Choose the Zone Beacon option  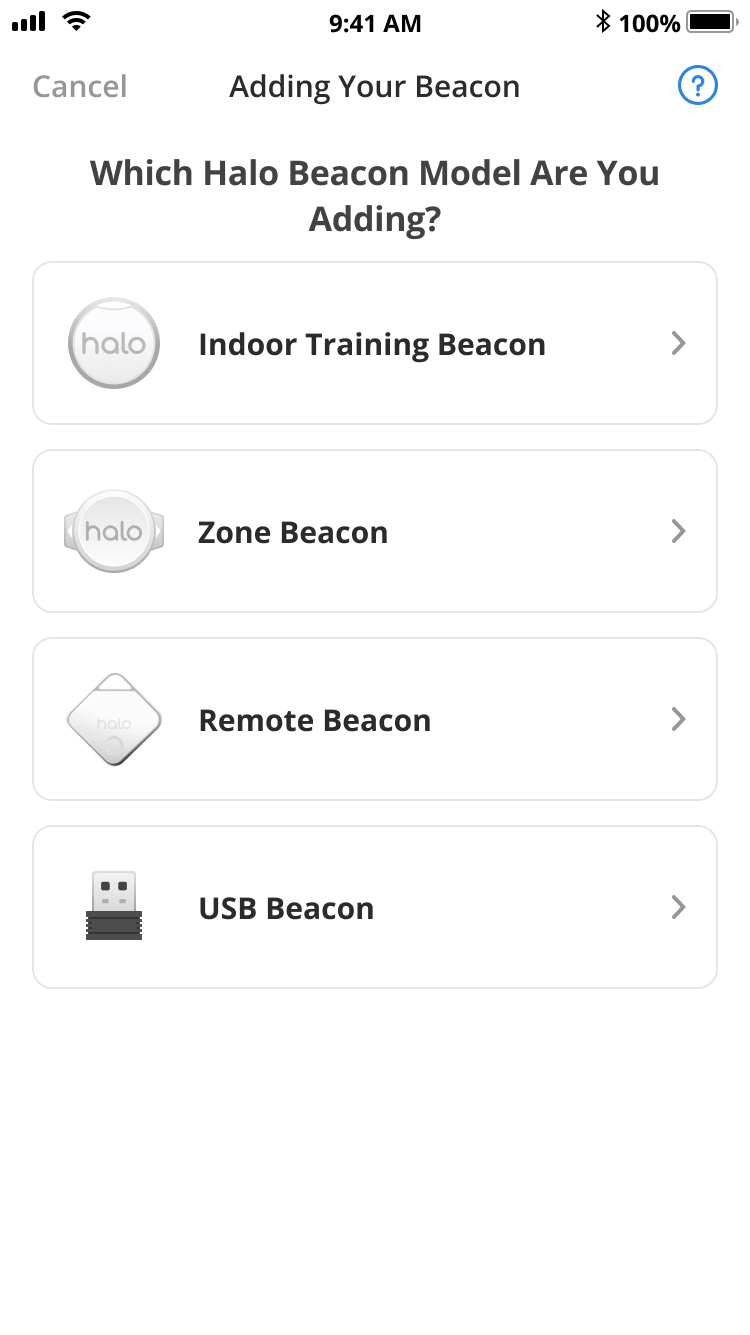[374, 531]
